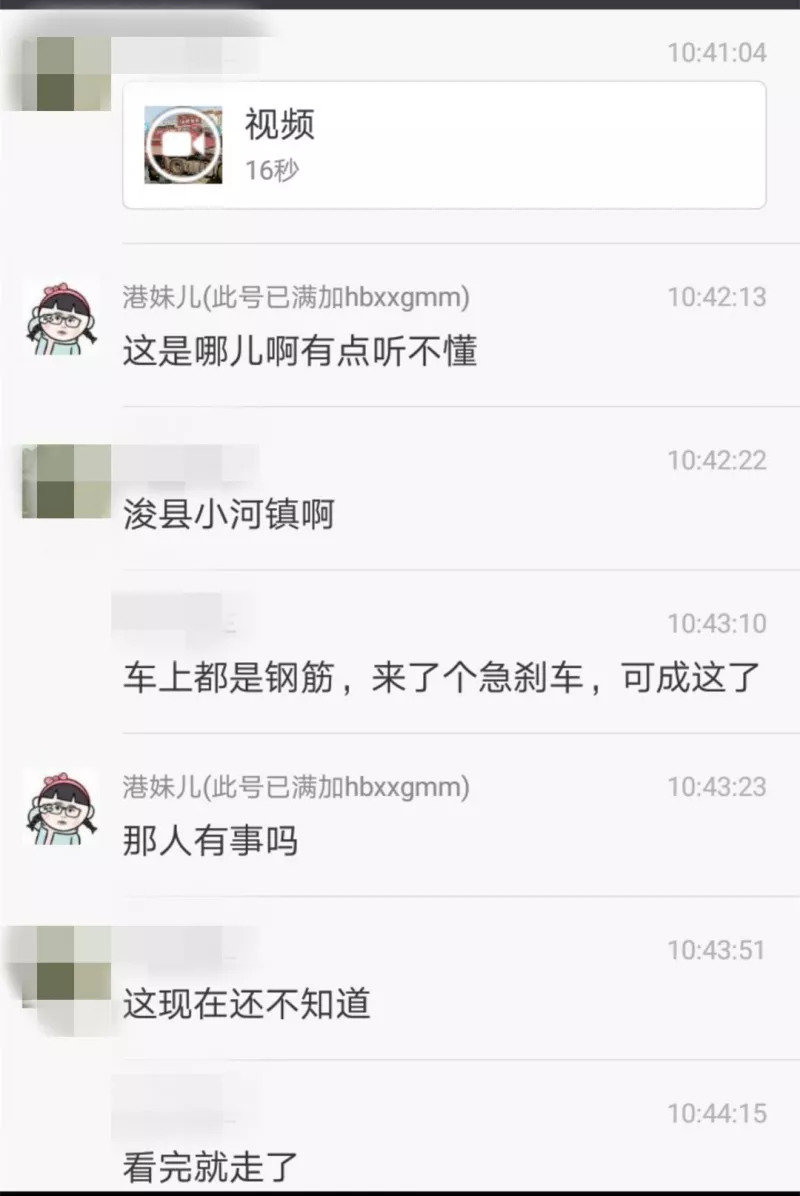Open 港妹儿's avatar beside 这是哪儿啊有点听不懂
800x1196 pixels.
coord(61,317)
